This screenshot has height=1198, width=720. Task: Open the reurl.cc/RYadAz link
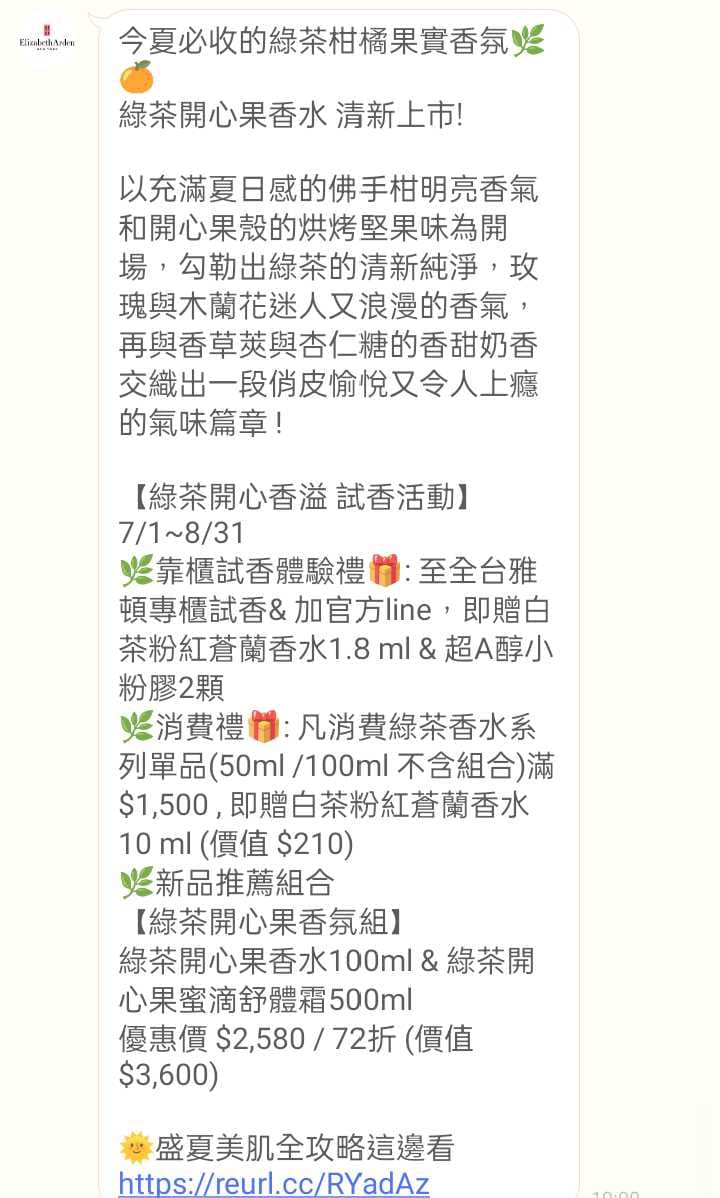pyautogui.click(x=274, y=1183)
